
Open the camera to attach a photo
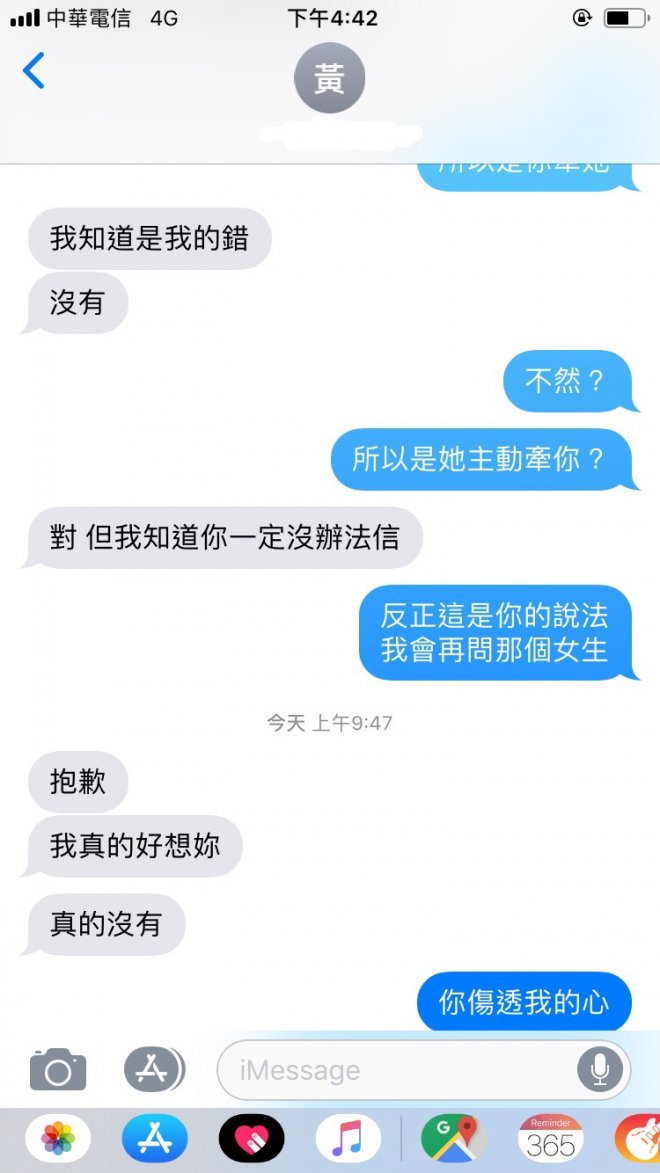(x=58, y=1070)
